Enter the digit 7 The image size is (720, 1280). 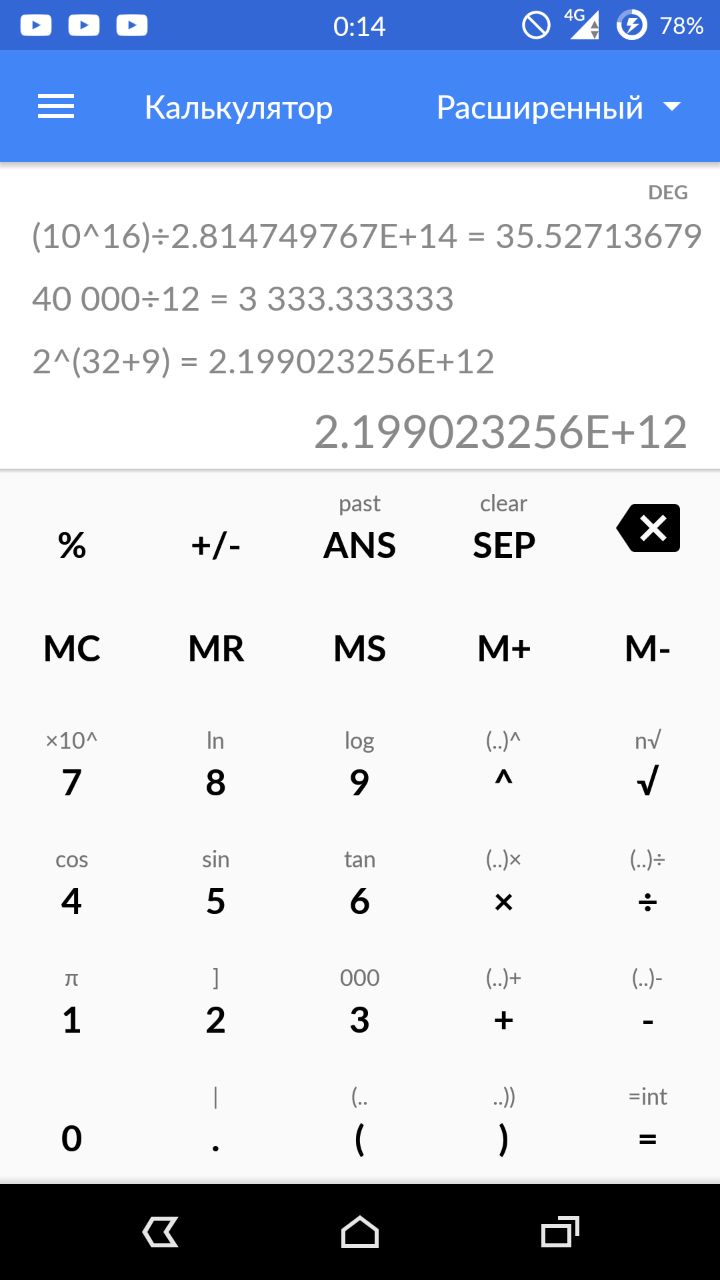pos(72,782)
